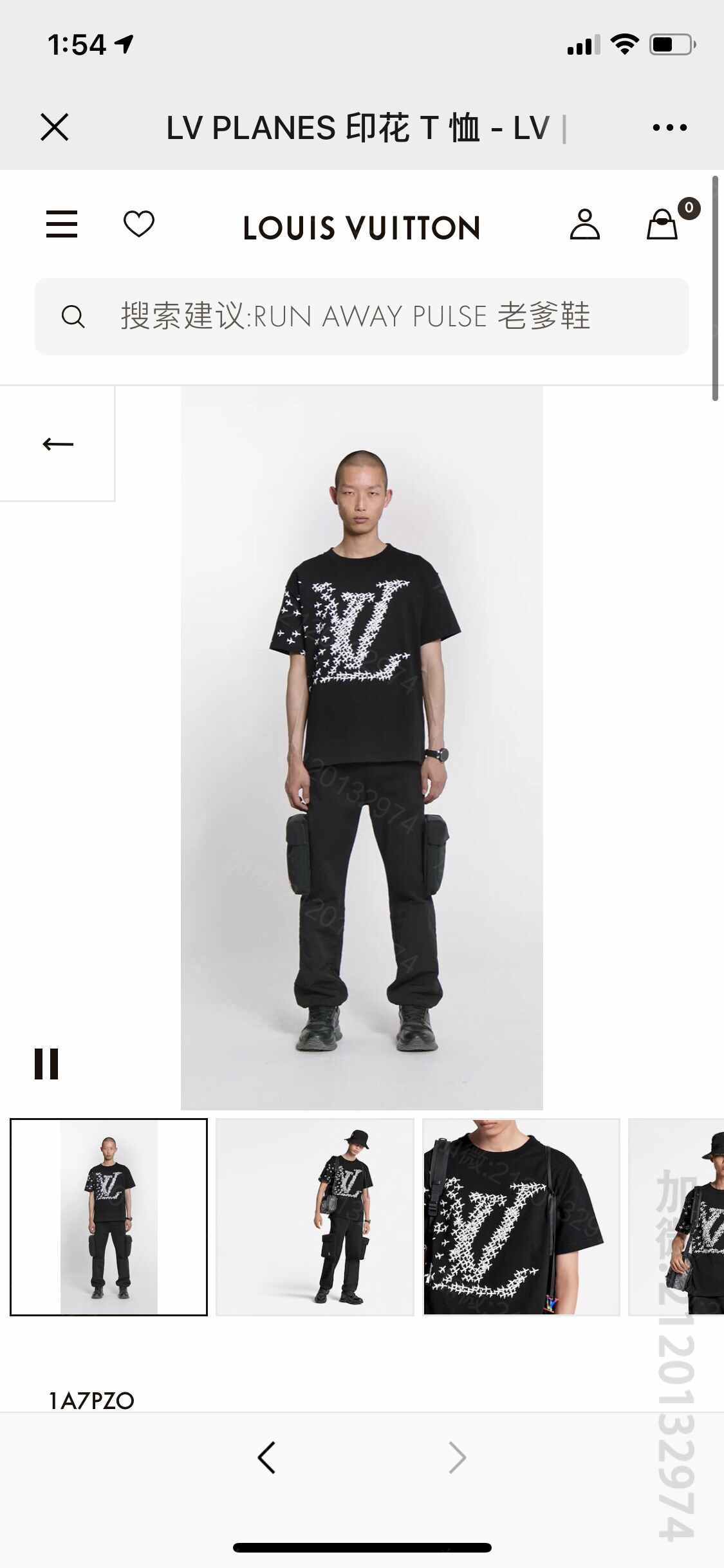Image resolution: width=724 pixels, height=1568 pixels.
Task: Go back with the left arrow button
Action: coord(58,443)
